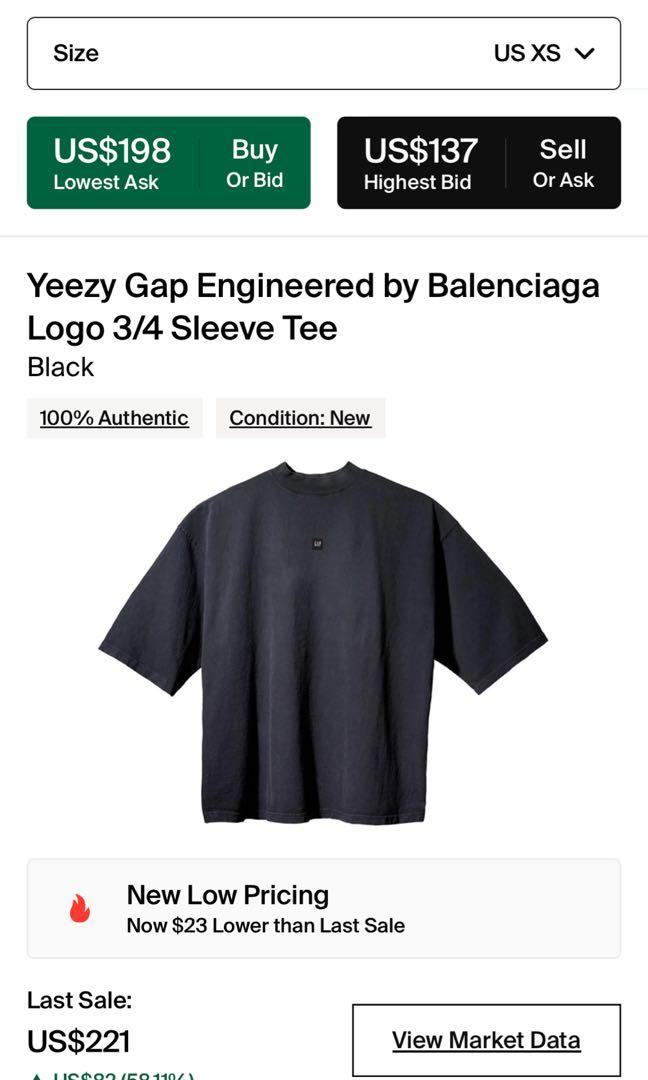This screenshot has width=648, height=1080.
Task: Open View Market Data
Action: pos(486,1040)
